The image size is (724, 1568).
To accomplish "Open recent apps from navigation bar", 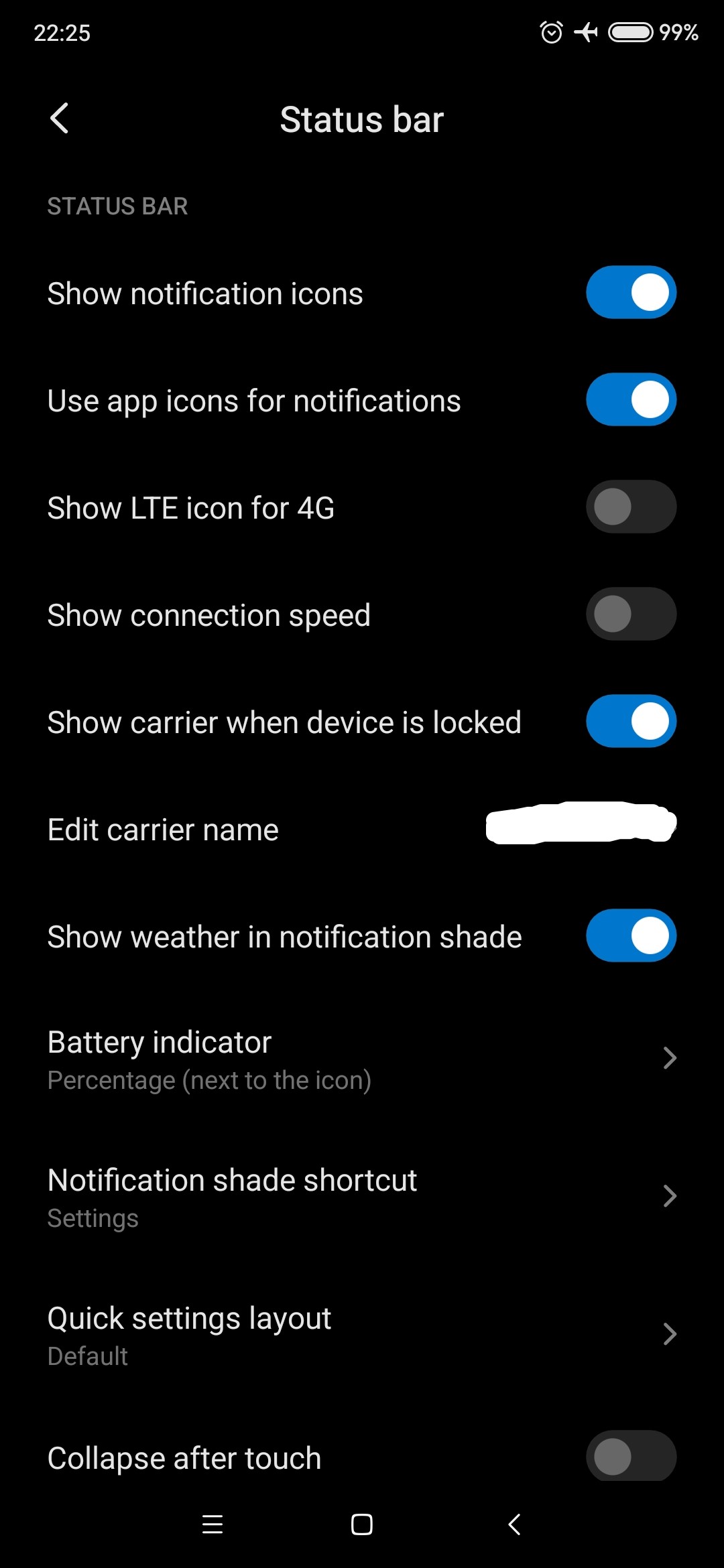I will tap(213, 1525).
